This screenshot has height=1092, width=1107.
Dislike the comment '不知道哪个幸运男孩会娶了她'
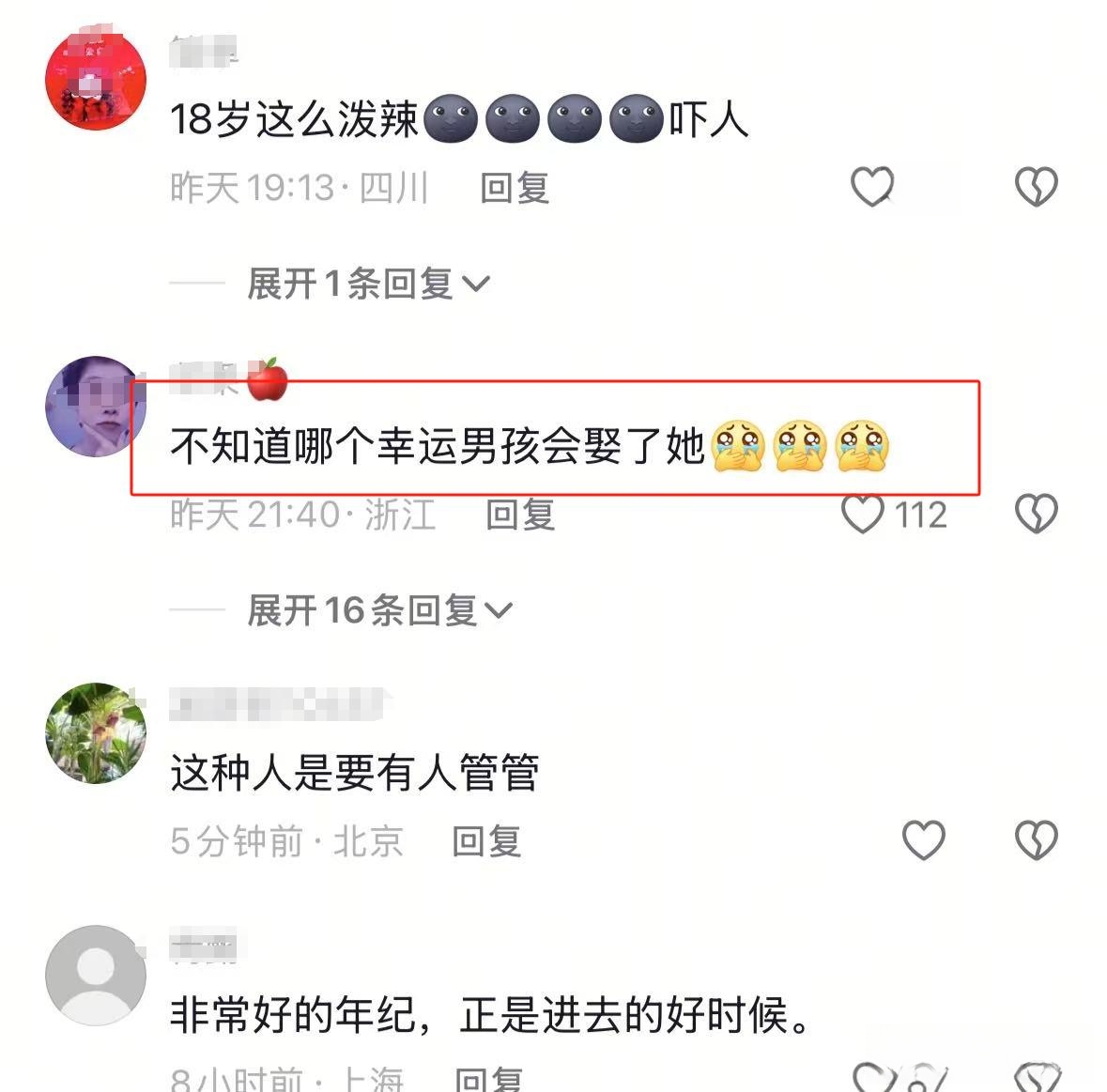click(x=1036, y=514)
